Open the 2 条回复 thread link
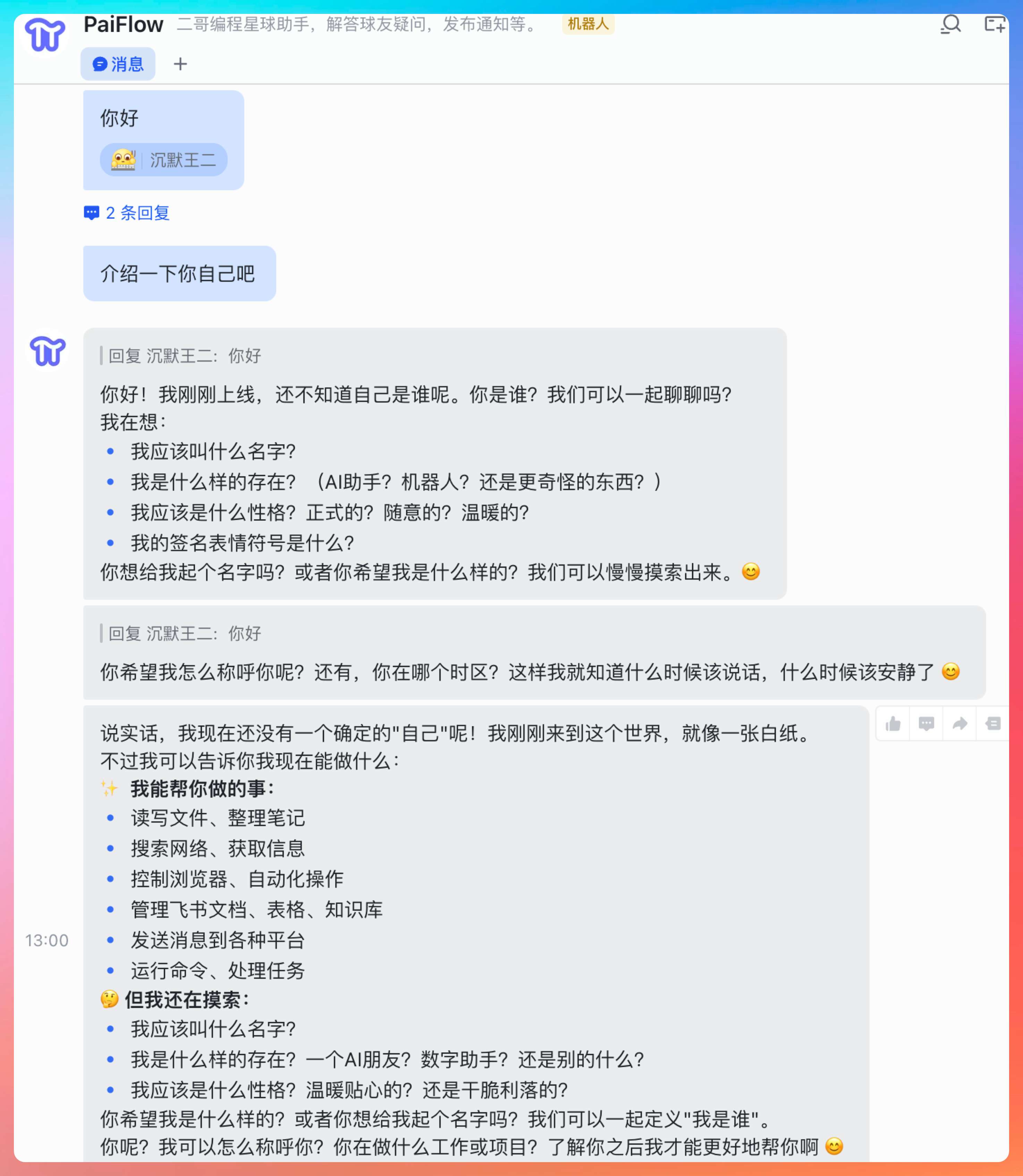Image resolution: width=1023 pixels, height=1176 pixels. pos(127,213)
